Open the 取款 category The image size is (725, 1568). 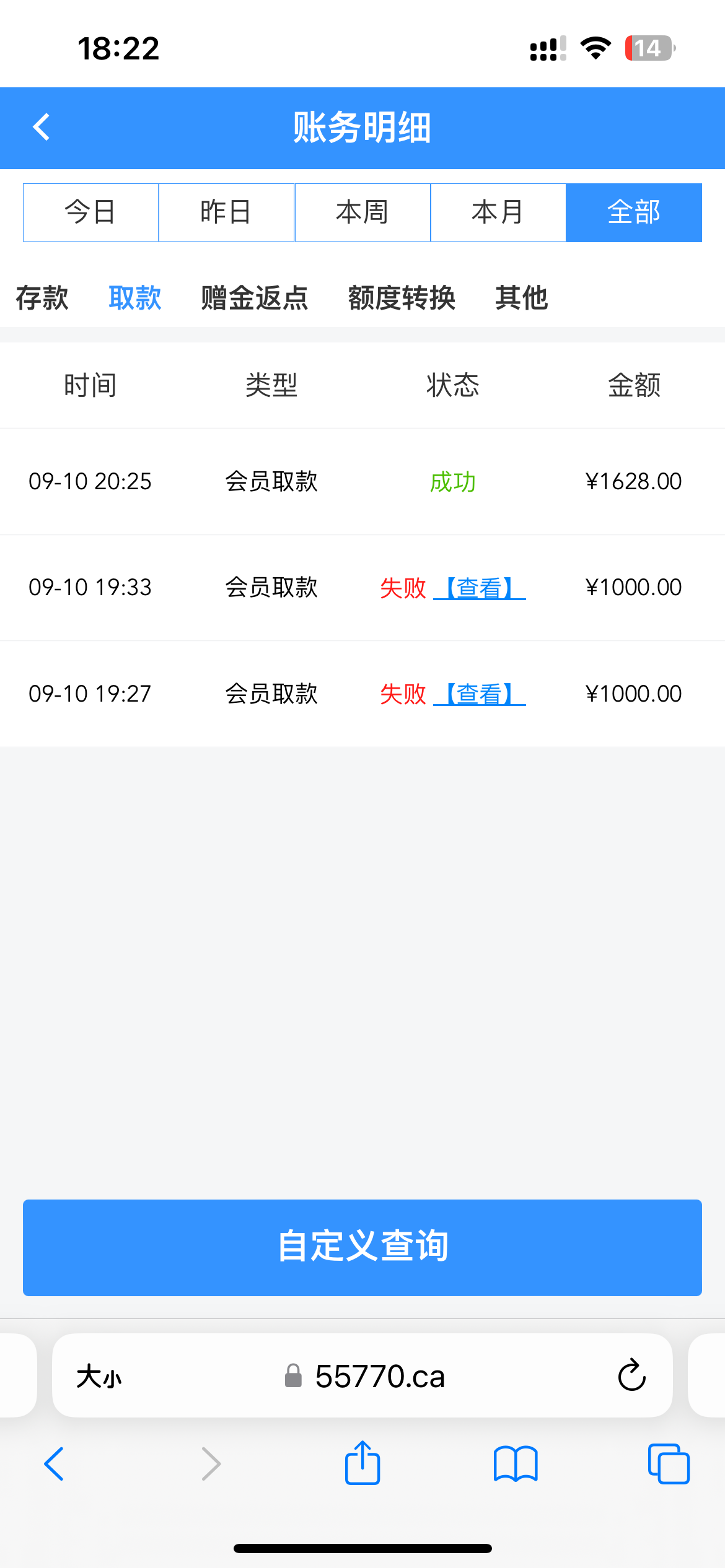tap(134, 298)
